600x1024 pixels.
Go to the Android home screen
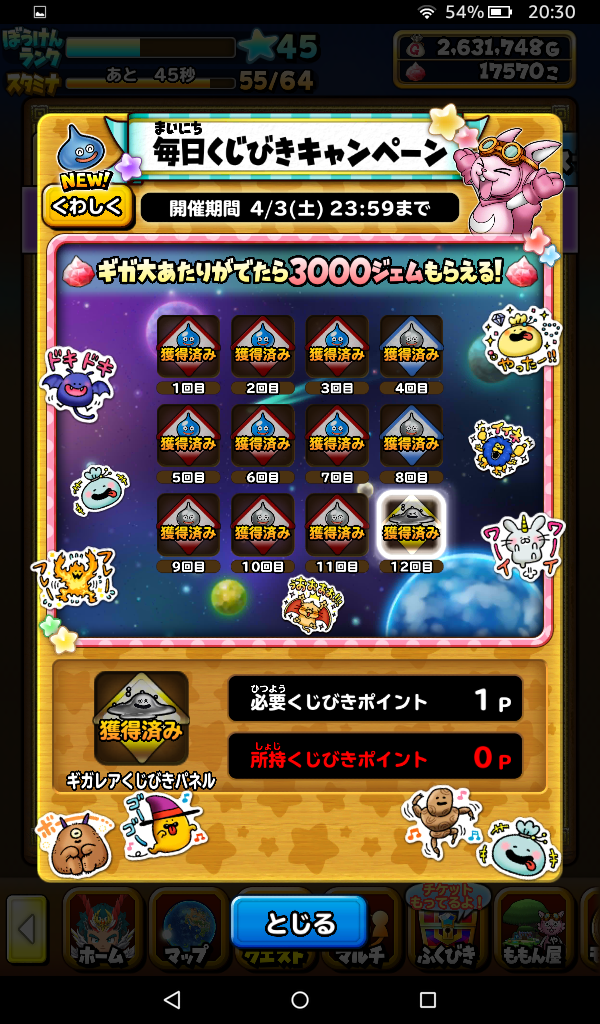click(x=300, y=999)
